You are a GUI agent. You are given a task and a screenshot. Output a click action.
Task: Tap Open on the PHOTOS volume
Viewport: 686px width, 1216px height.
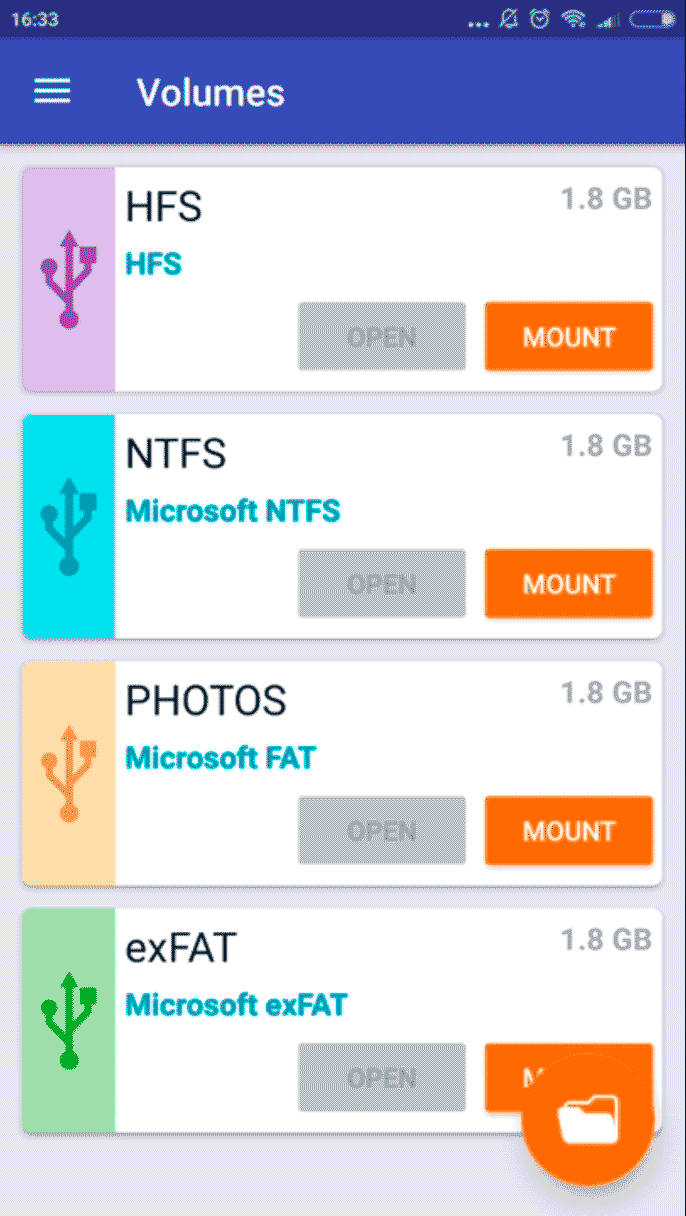pyautogui.click(x=381, y=830)
